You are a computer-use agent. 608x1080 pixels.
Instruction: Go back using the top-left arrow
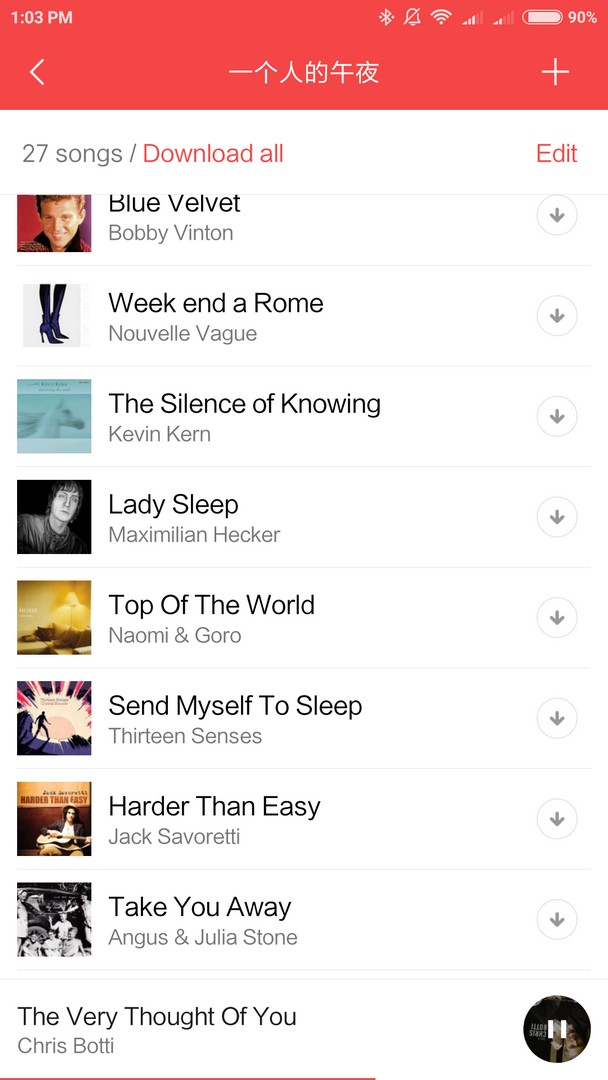click(x=37, y=72)
